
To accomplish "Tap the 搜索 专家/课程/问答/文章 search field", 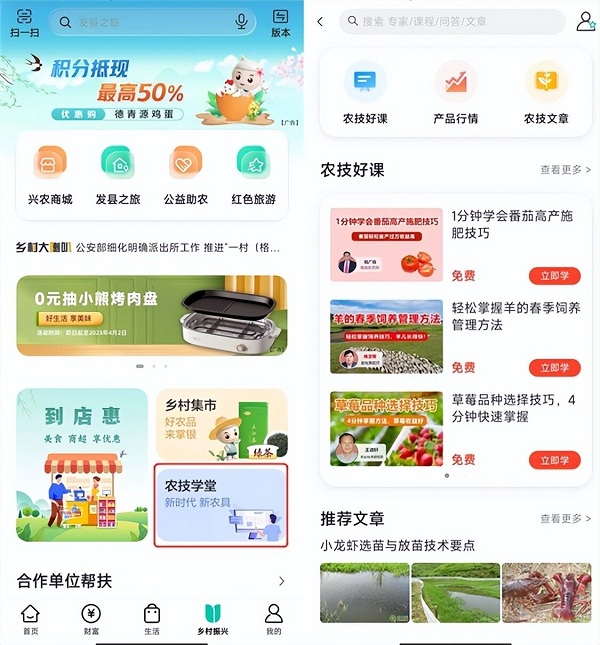I will (452, 21).
